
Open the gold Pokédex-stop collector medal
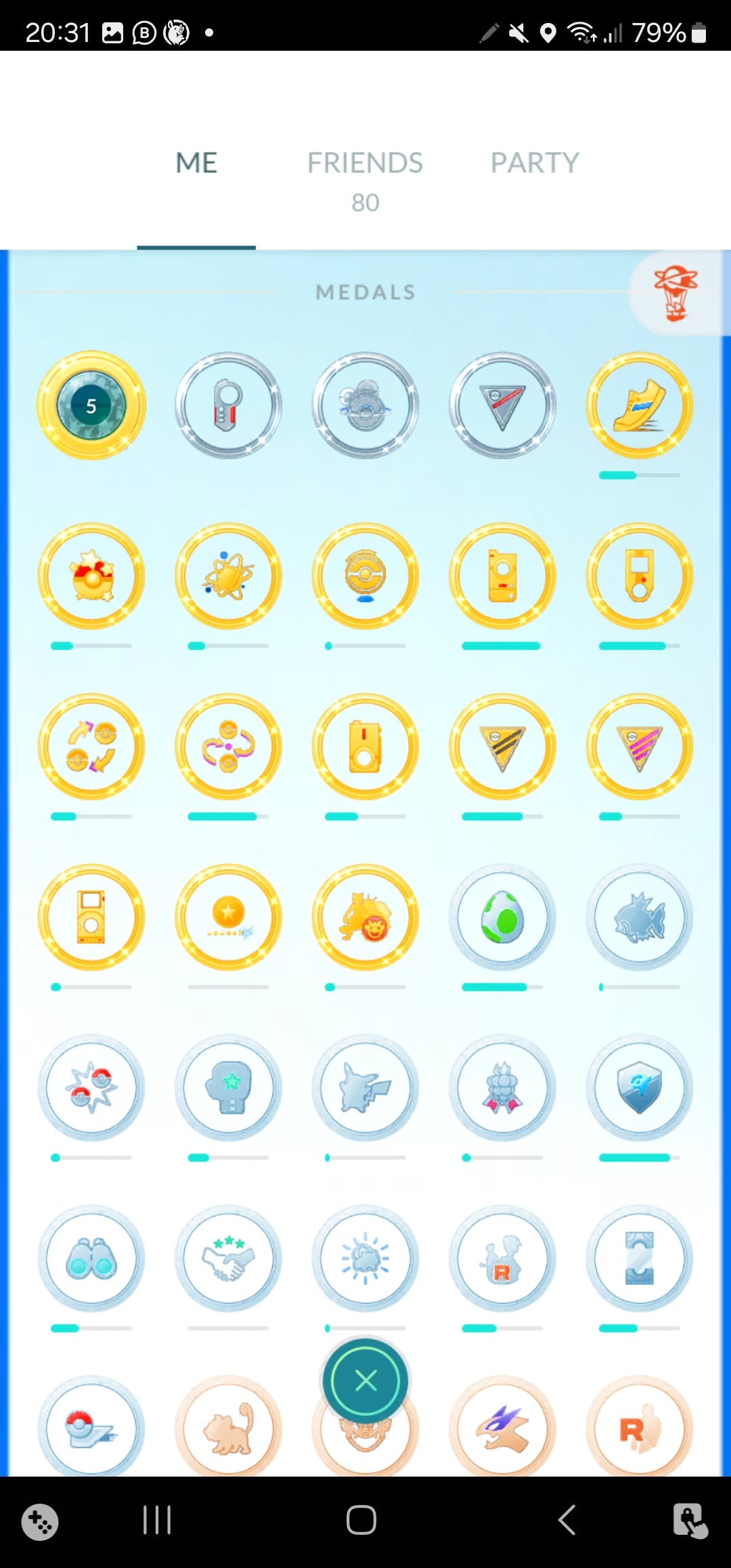[x=365, y=576]
